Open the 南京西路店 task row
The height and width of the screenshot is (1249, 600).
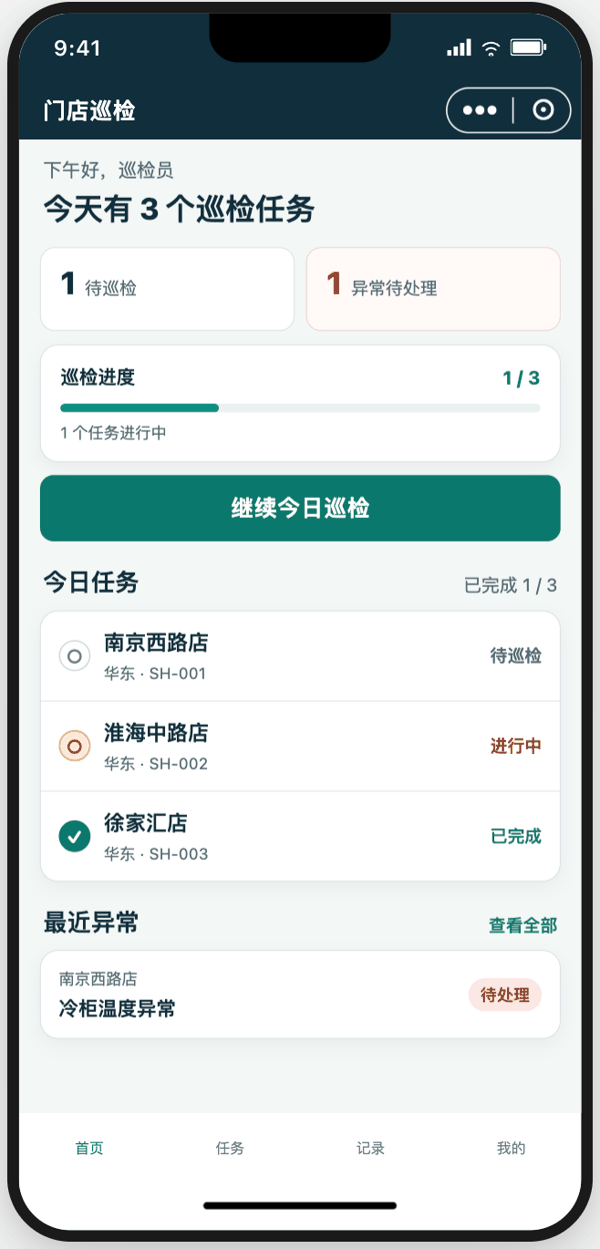300,656
